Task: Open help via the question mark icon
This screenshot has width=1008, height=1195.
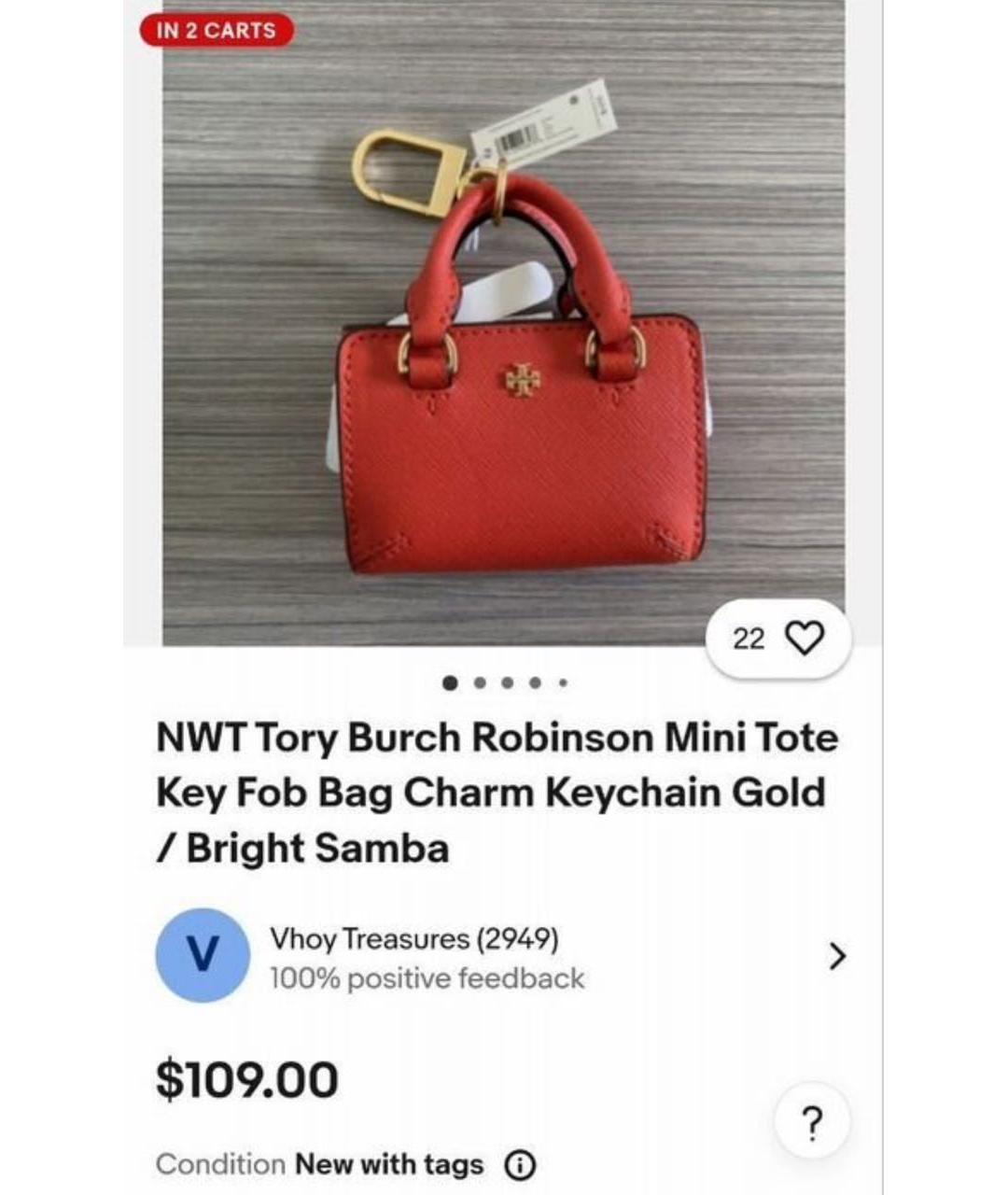Action: coord(812,1123)
